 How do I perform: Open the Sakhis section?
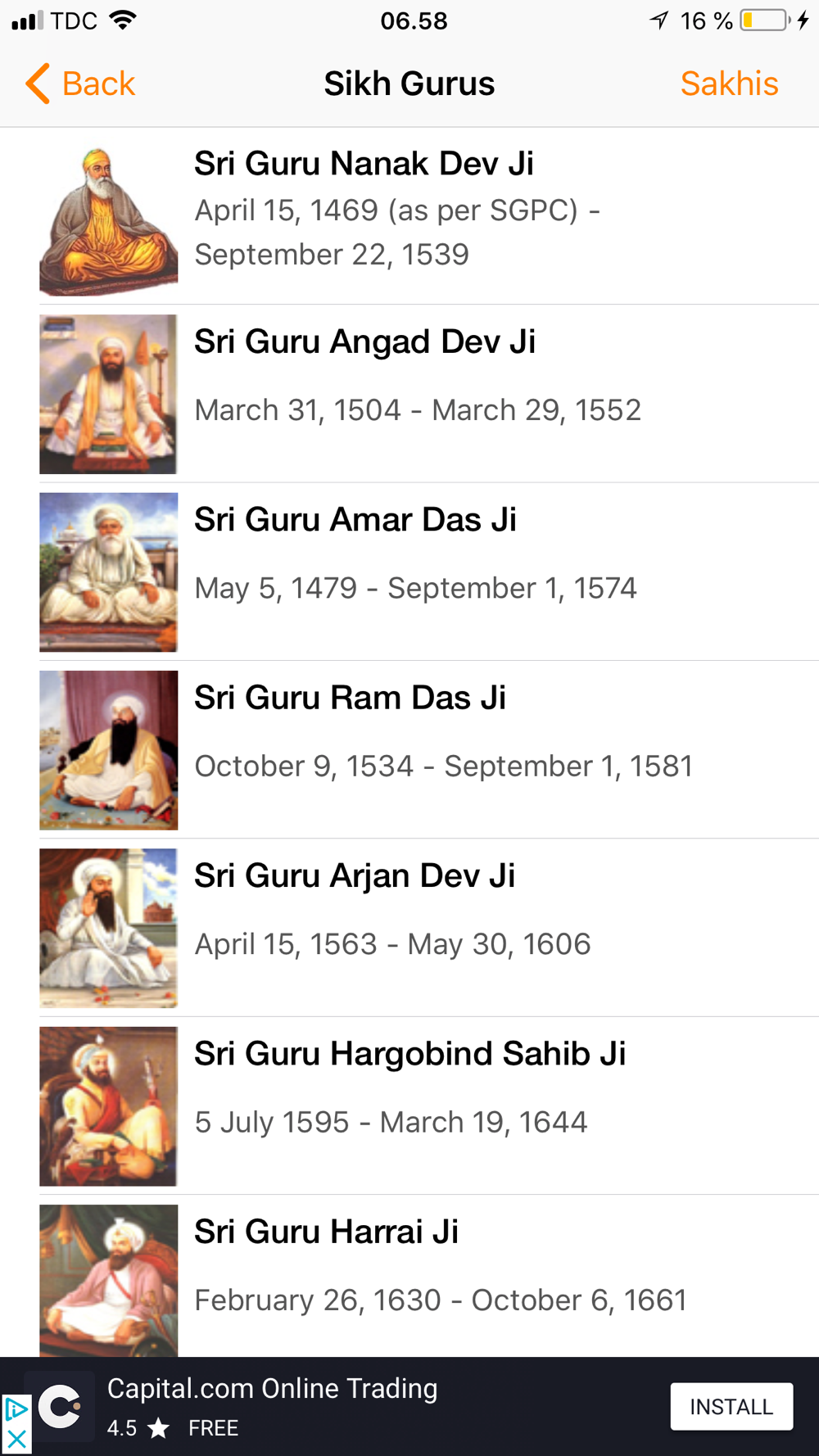pos(729,84)
